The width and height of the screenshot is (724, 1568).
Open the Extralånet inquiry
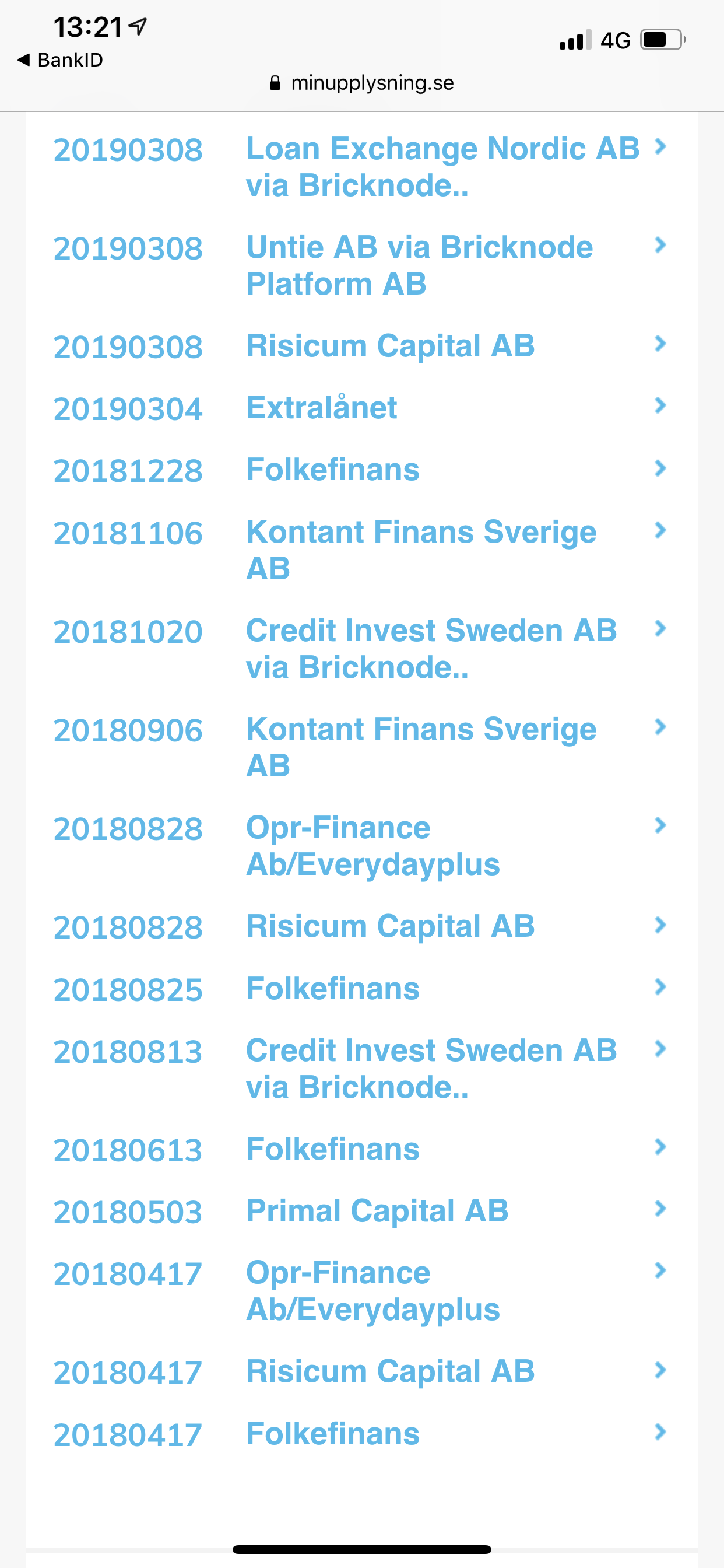click(x=321, y=407)
